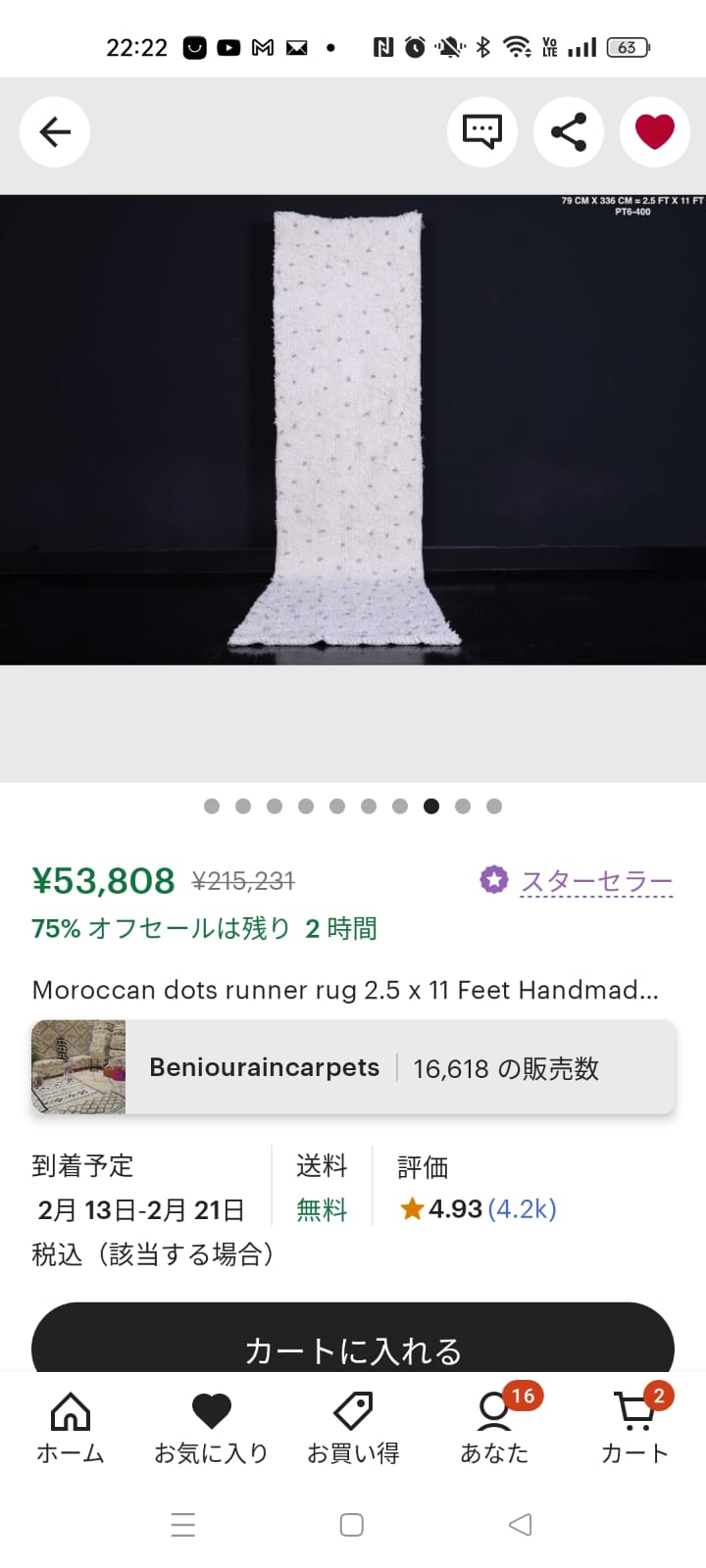706x1568 pixels.
Task: Open the rug product photo
Action: 353,431
